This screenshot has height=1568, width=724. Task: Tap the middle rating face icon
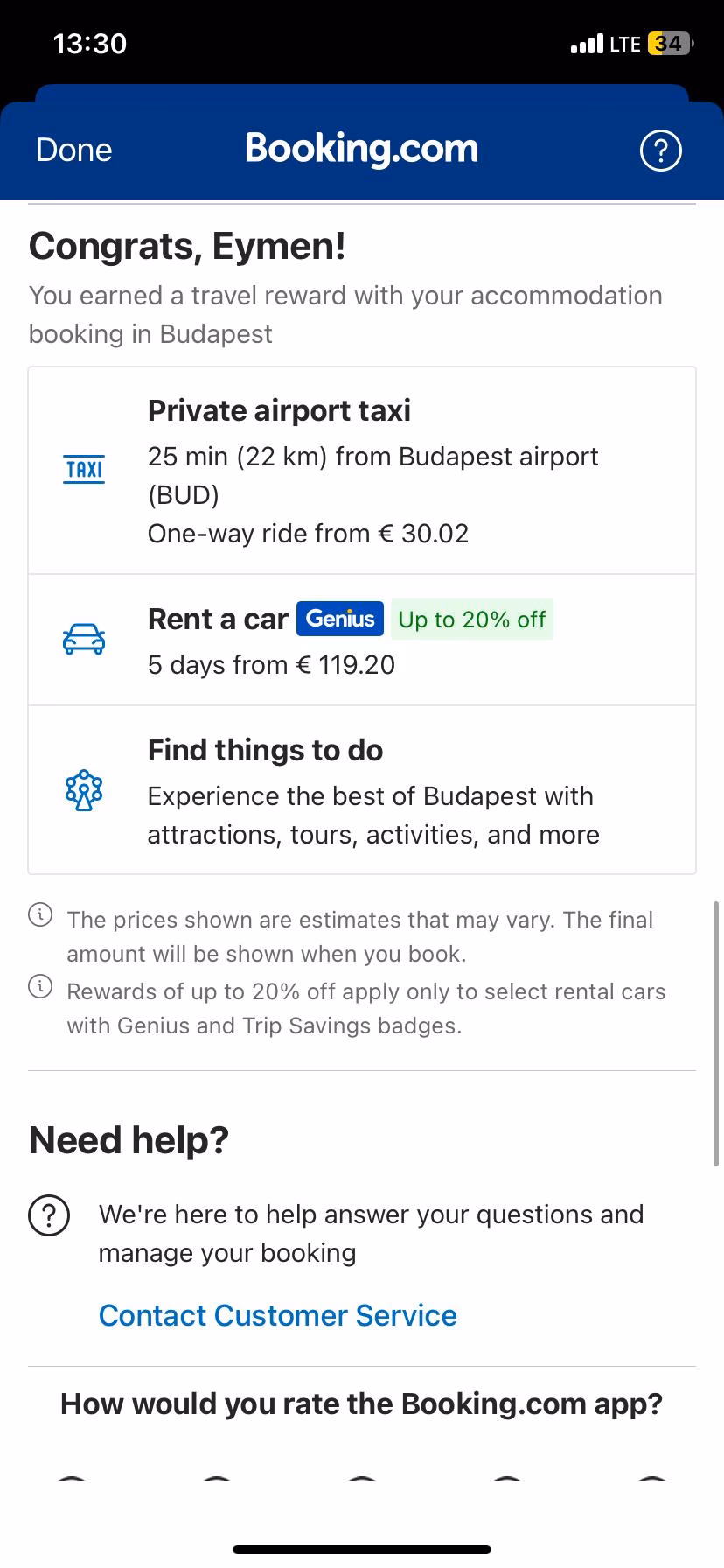click(362, 1478)
